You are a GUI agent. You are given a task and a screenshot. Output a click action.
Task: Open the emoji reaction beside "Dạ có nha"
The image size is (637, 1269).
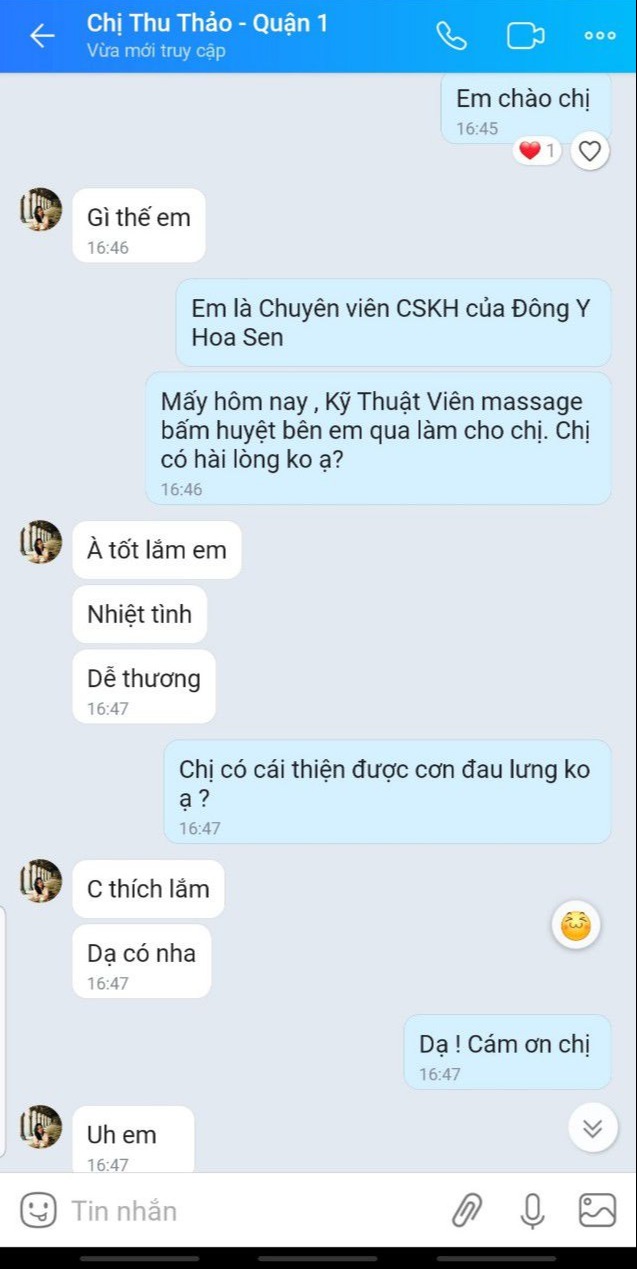point(575,927)
